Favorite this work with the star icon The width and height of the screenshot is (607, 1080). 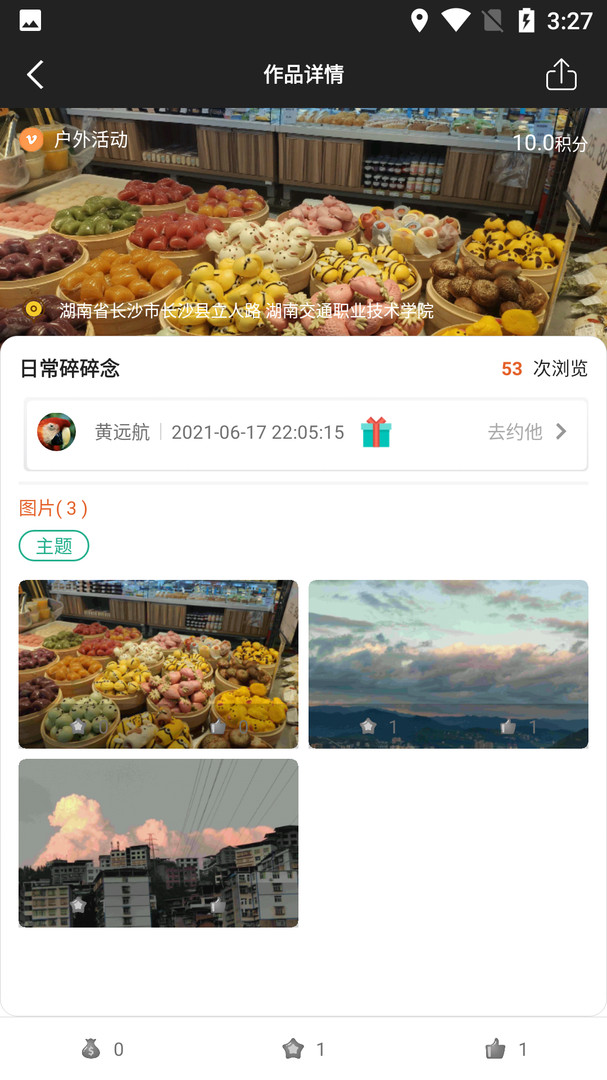(x=293, y=1049)
